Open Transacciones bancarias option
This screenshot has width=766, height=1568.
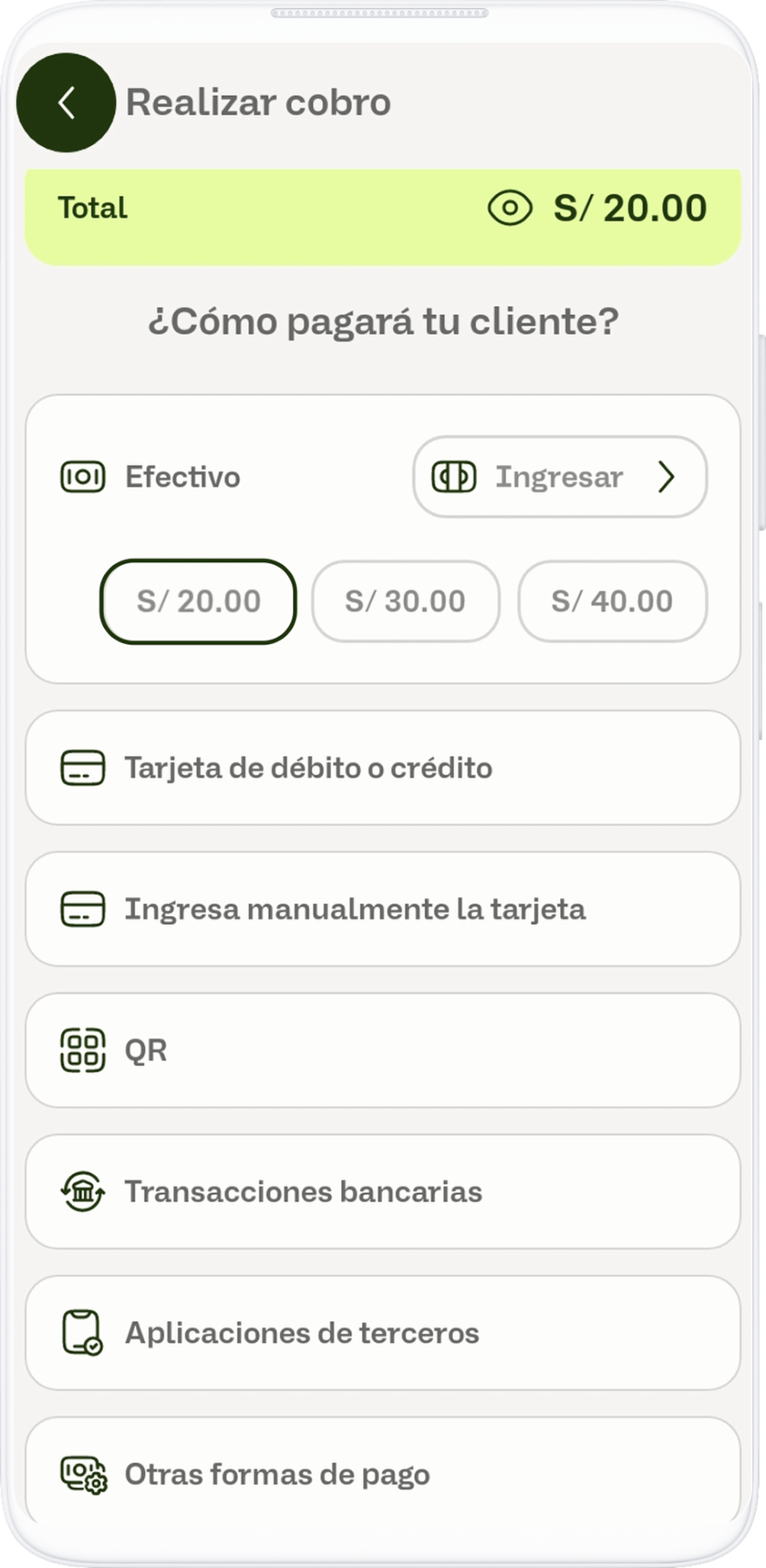[383, 1191]
